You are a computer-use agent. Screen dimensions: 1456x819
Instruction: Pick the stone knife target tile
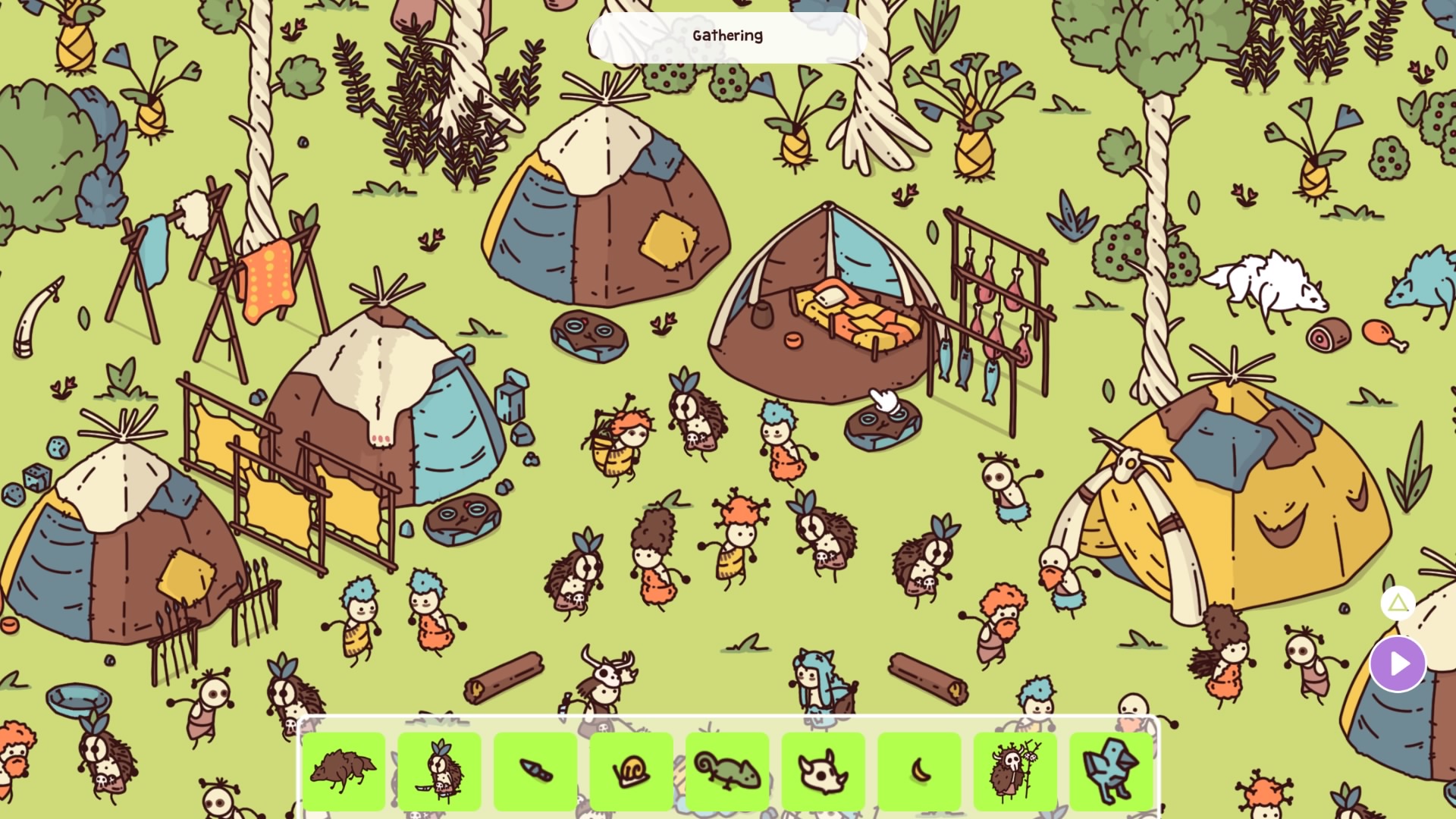pyautogui.click(x=535, y=770)
